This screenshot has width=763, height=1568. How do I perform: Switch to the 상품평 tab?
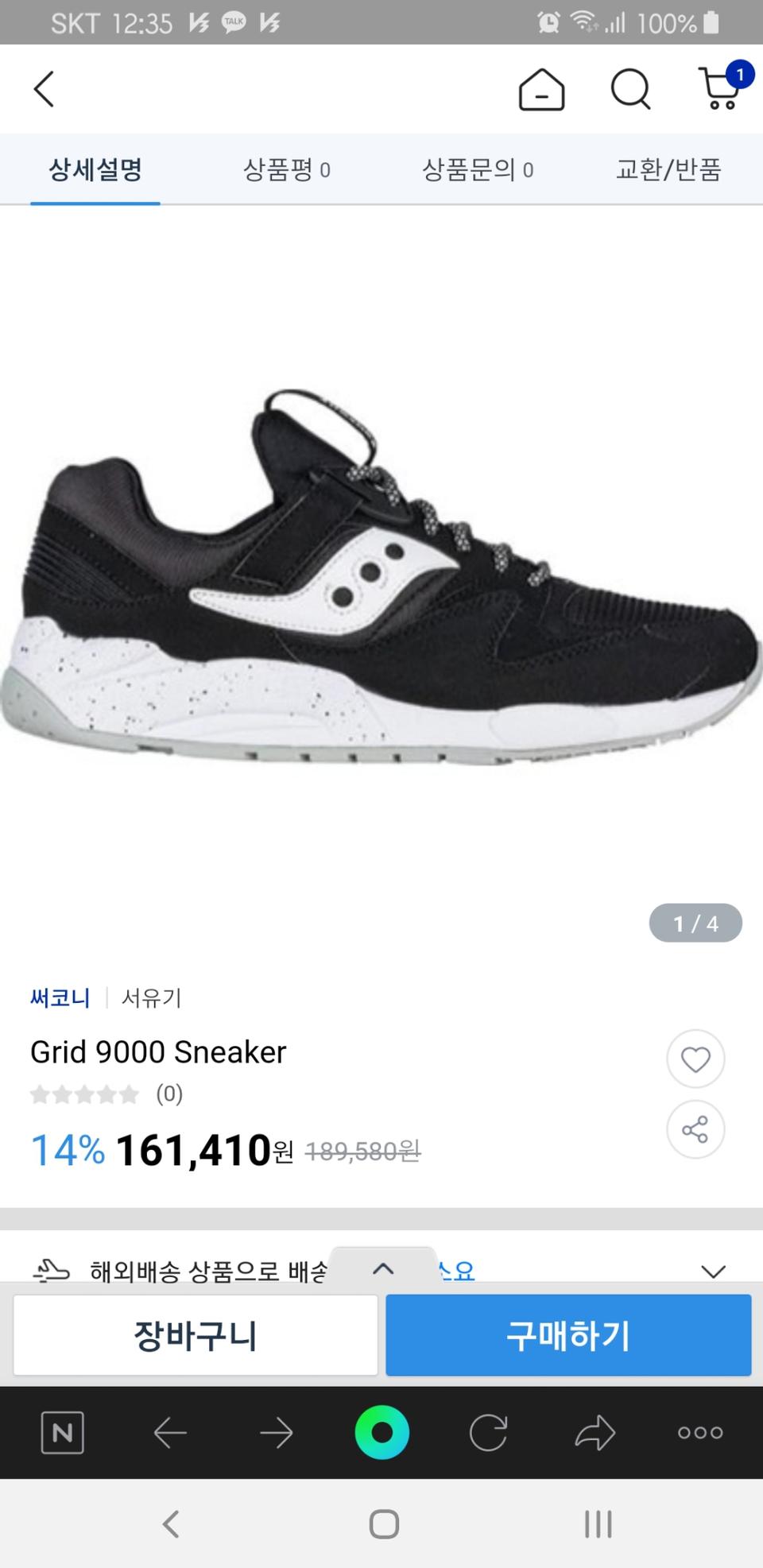click(286, 169)
